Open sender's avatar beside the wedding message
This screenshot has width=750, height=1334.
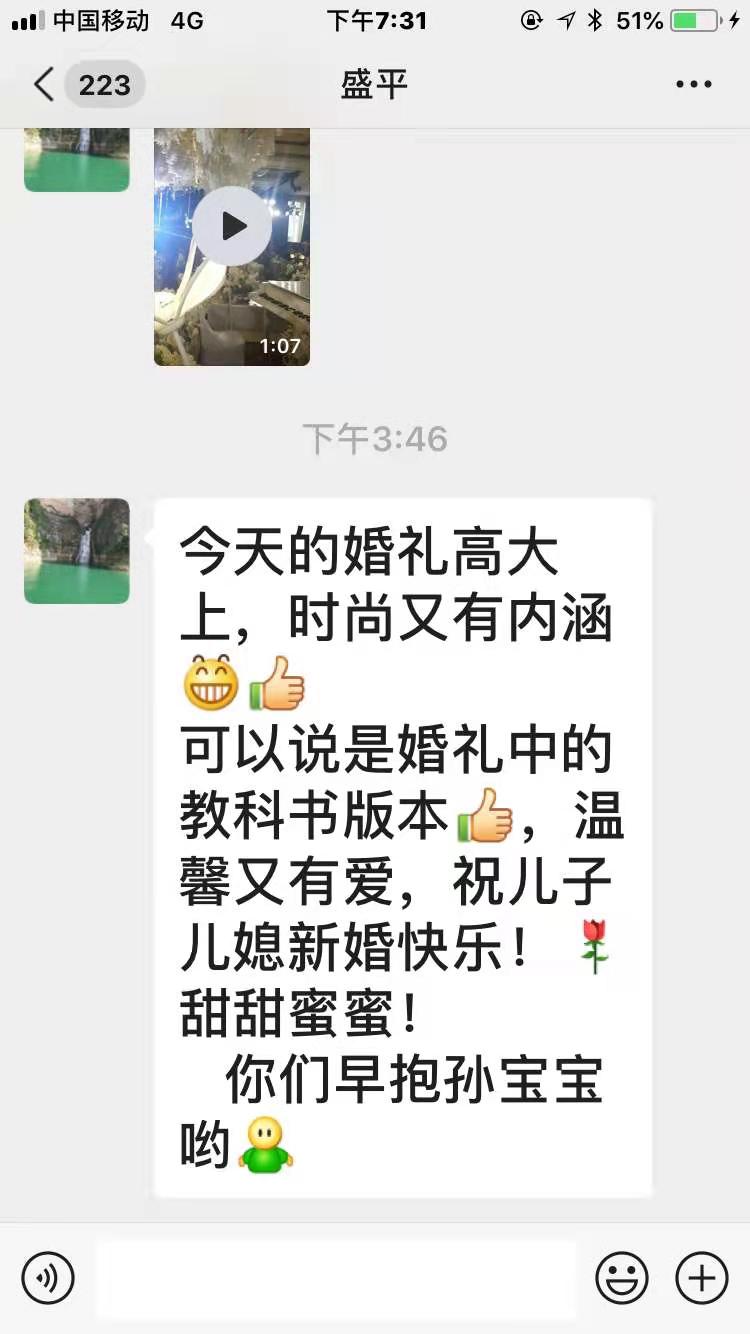[77, 551]
